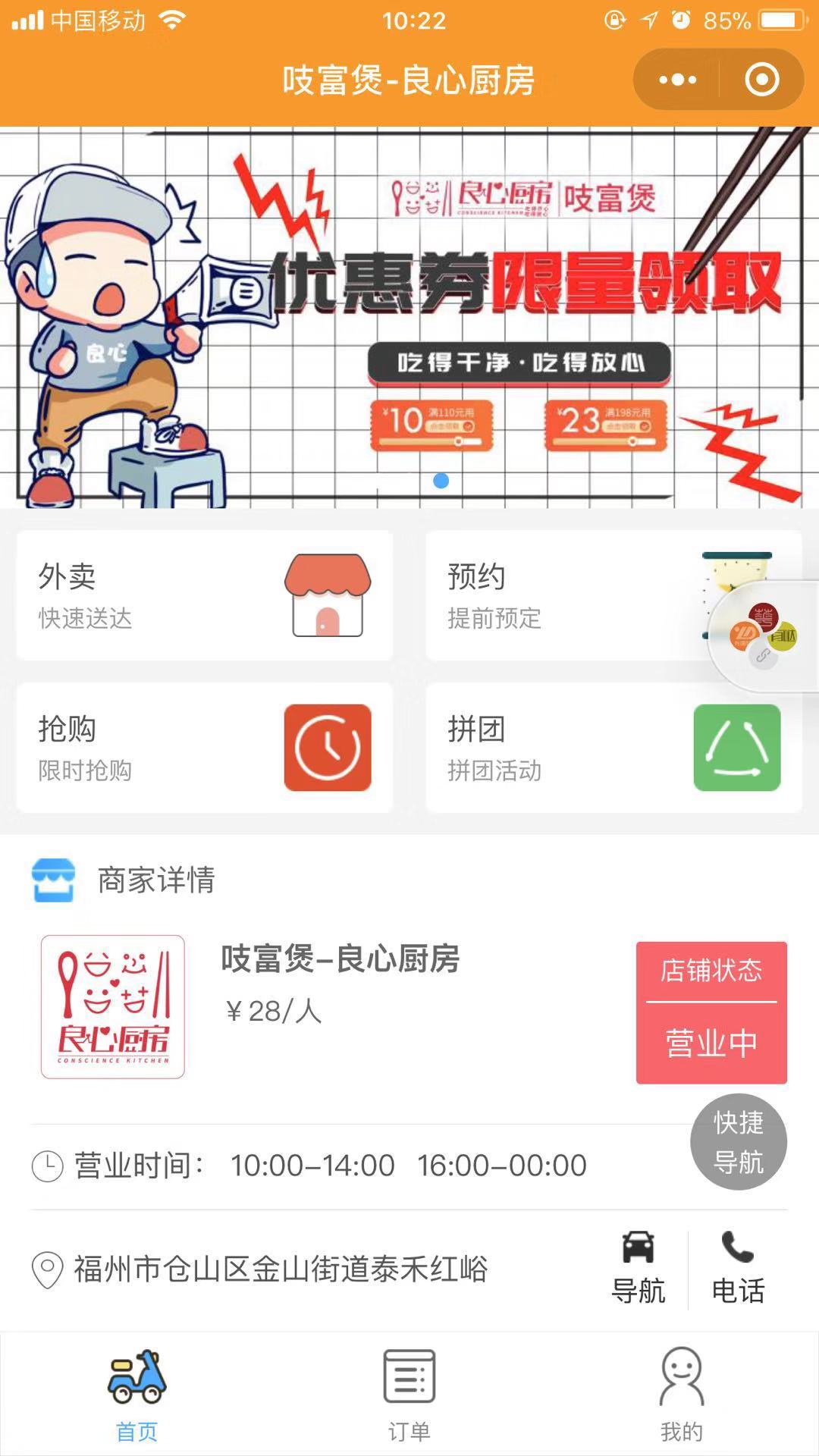Tap the 店铺状态 营业中 button
819x1456 pixels.
[711, 1012]
